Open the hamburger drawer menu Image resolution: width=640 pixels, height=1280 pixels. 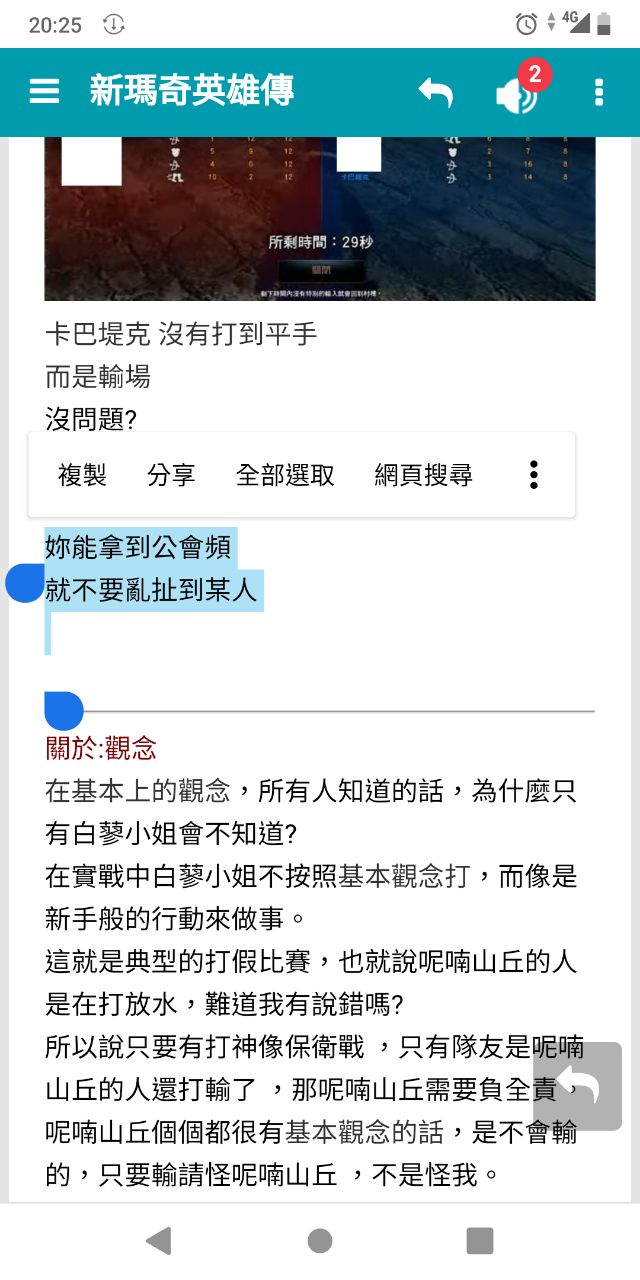point(44,92)
